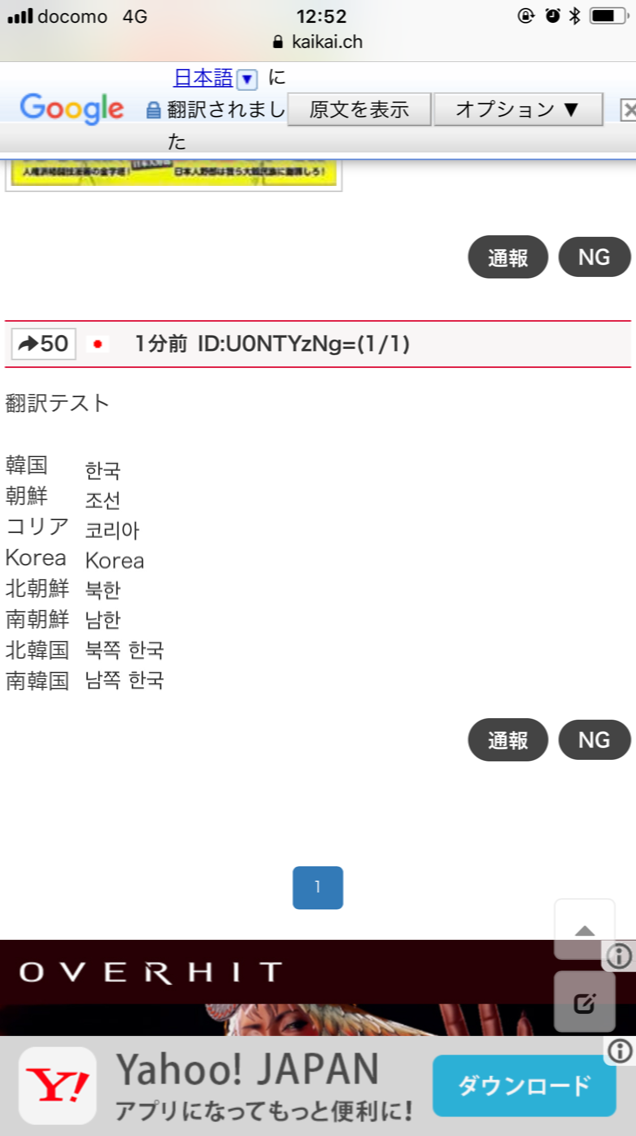This screenshot has width=636, height=1136.
Task: Mark the 翻訳テスト post as NG
Action: (594, 739)
